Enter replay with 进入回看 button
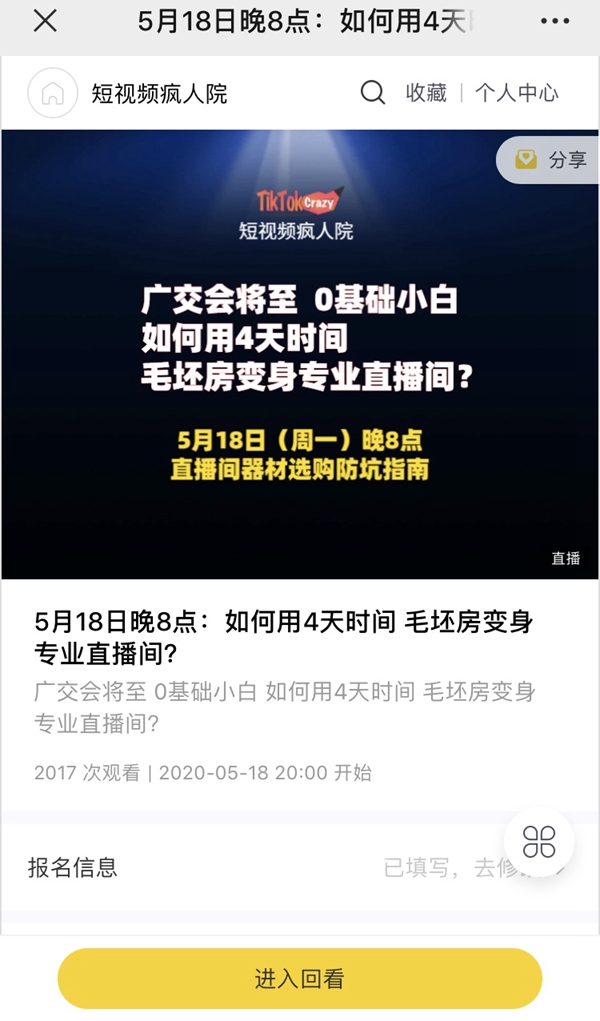The height and width of the screenshot is (1021, 600). coord(300,978)
